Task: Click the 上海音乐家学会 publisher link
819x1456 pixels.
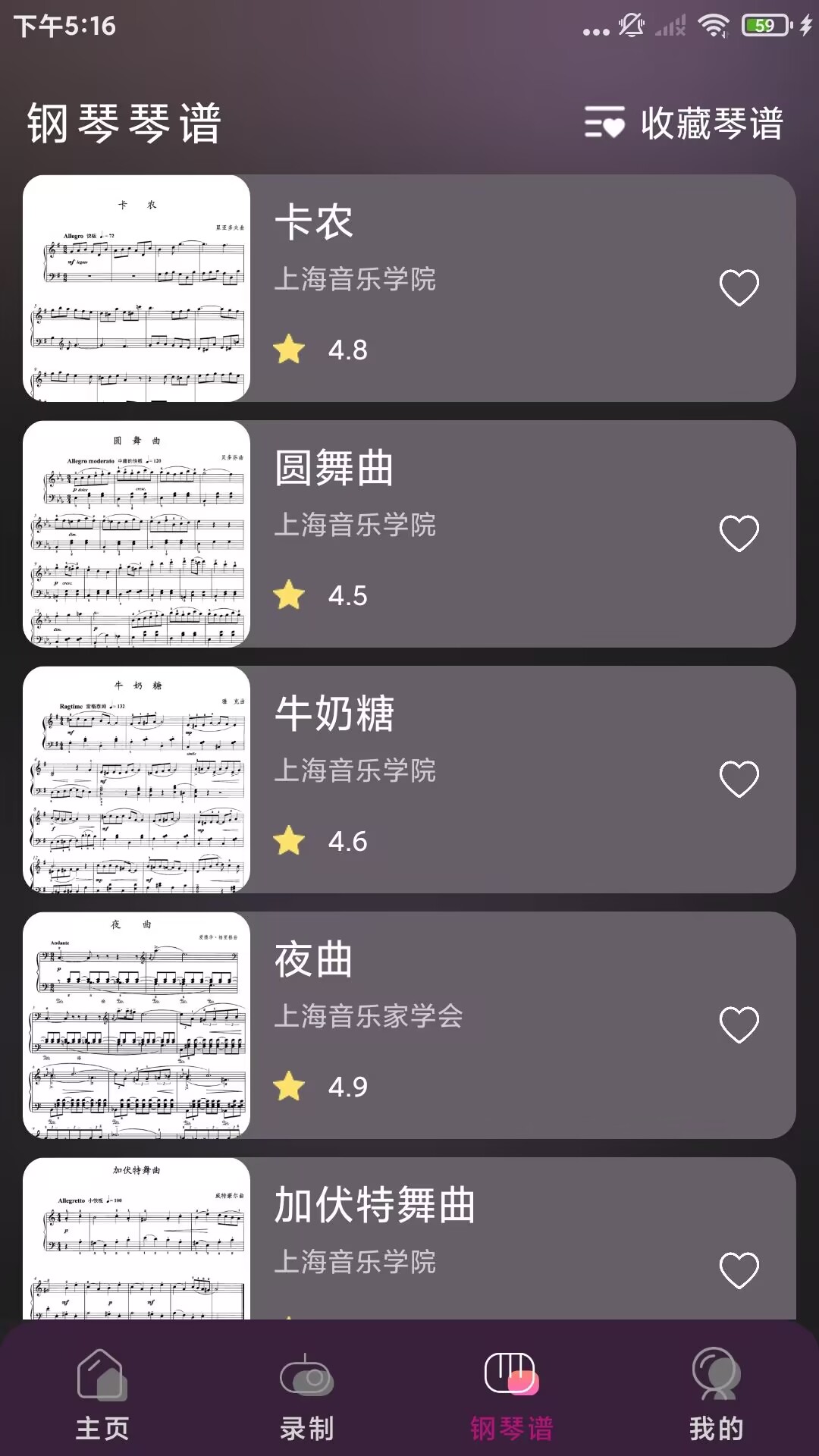Action: click(368, 1016)
